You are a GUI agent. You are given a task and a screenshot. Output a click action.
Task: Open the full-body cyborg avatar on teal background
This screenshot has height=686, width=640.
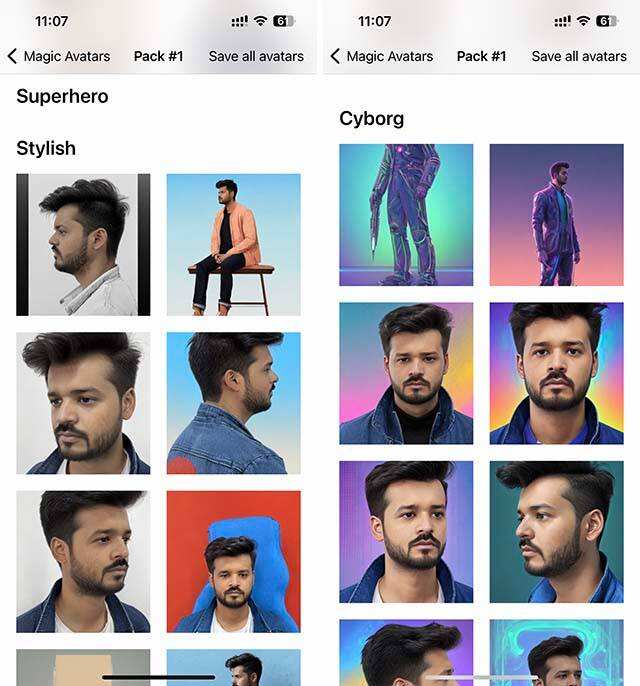pos(406,215)
